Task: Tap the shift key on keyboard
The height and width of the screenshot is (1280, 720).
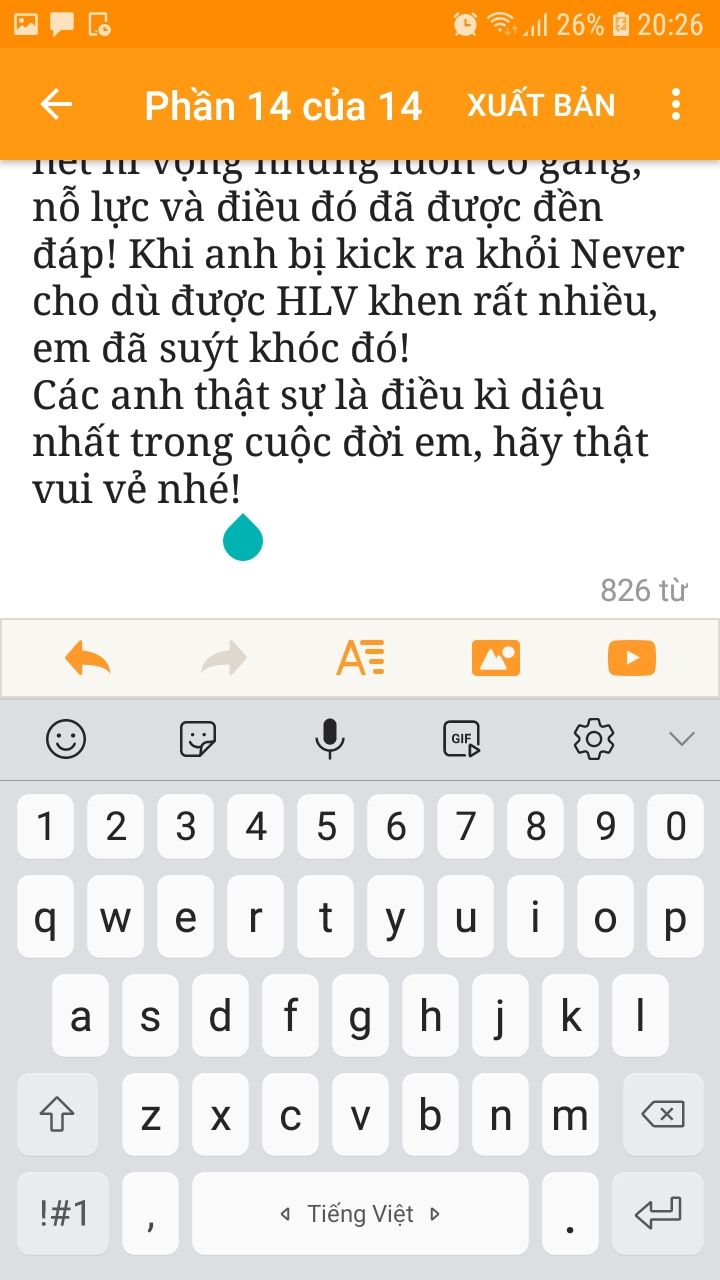Action: [58, 1114]
